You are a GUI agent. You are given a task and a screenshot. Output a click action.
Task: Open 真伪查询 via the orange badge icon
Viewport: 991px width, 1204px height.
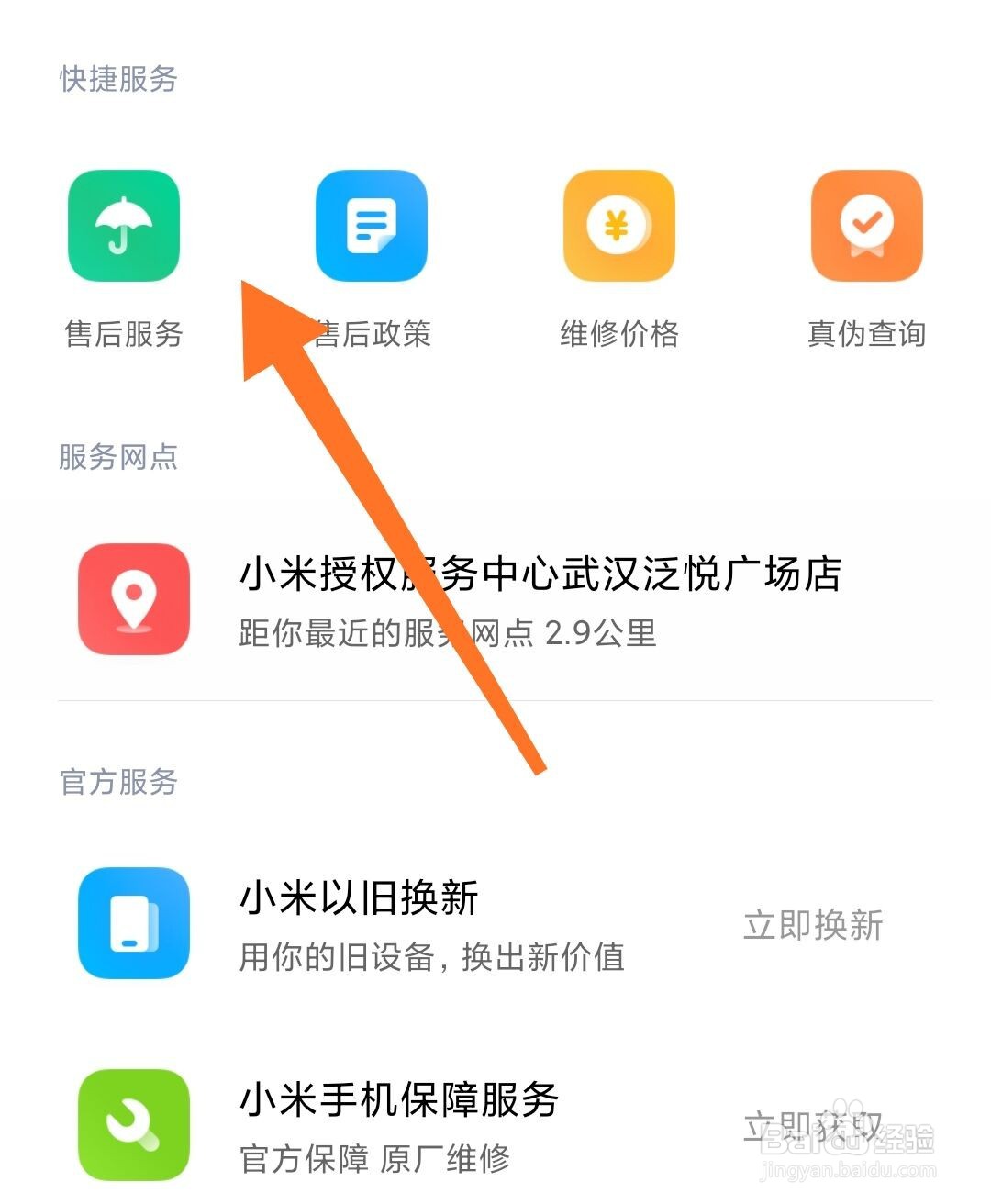pos(867,227)
